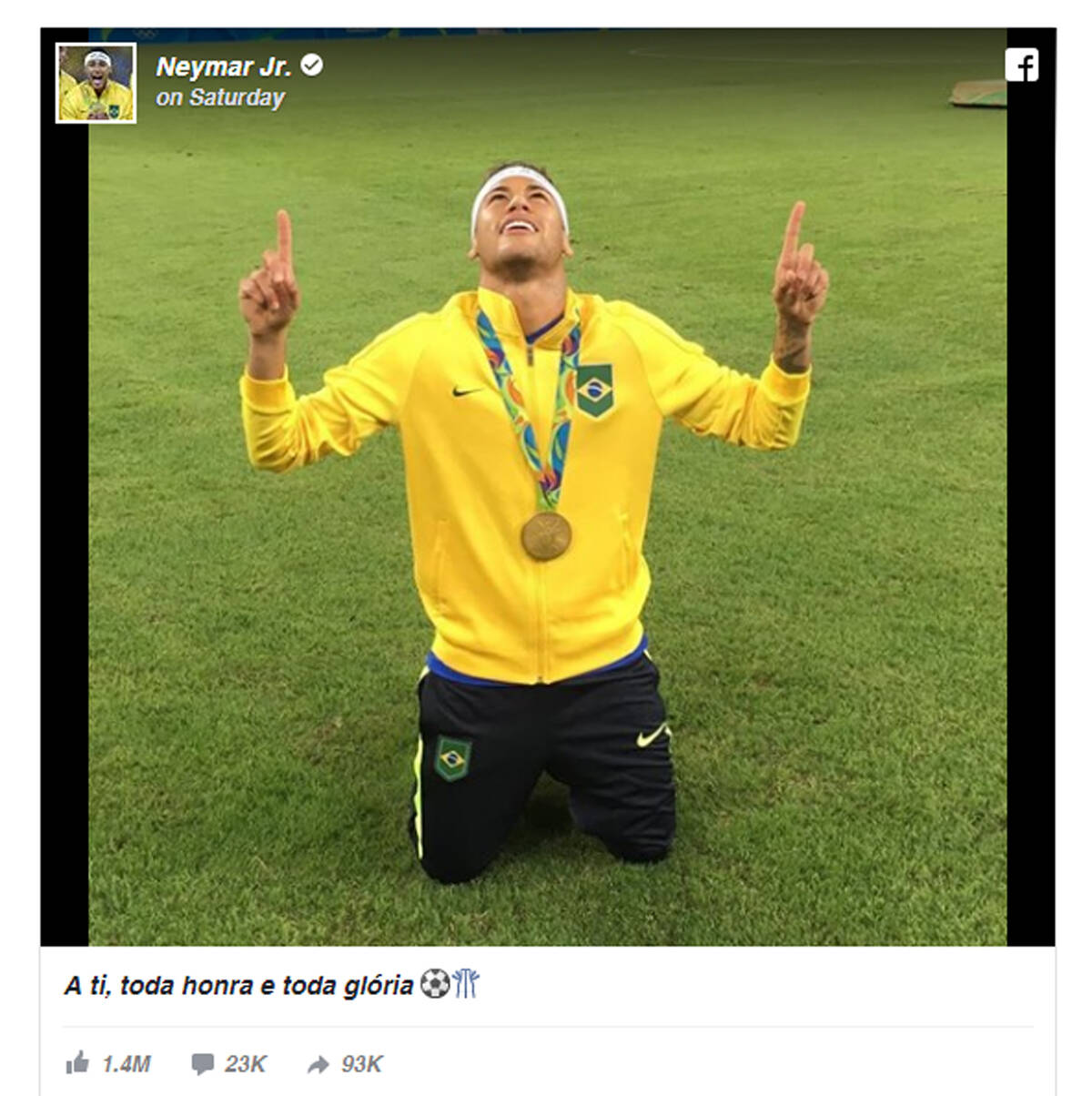The image size is (1092, 1096).
Task: Share the post with 93K shares
Action: tap(345, 1063)
